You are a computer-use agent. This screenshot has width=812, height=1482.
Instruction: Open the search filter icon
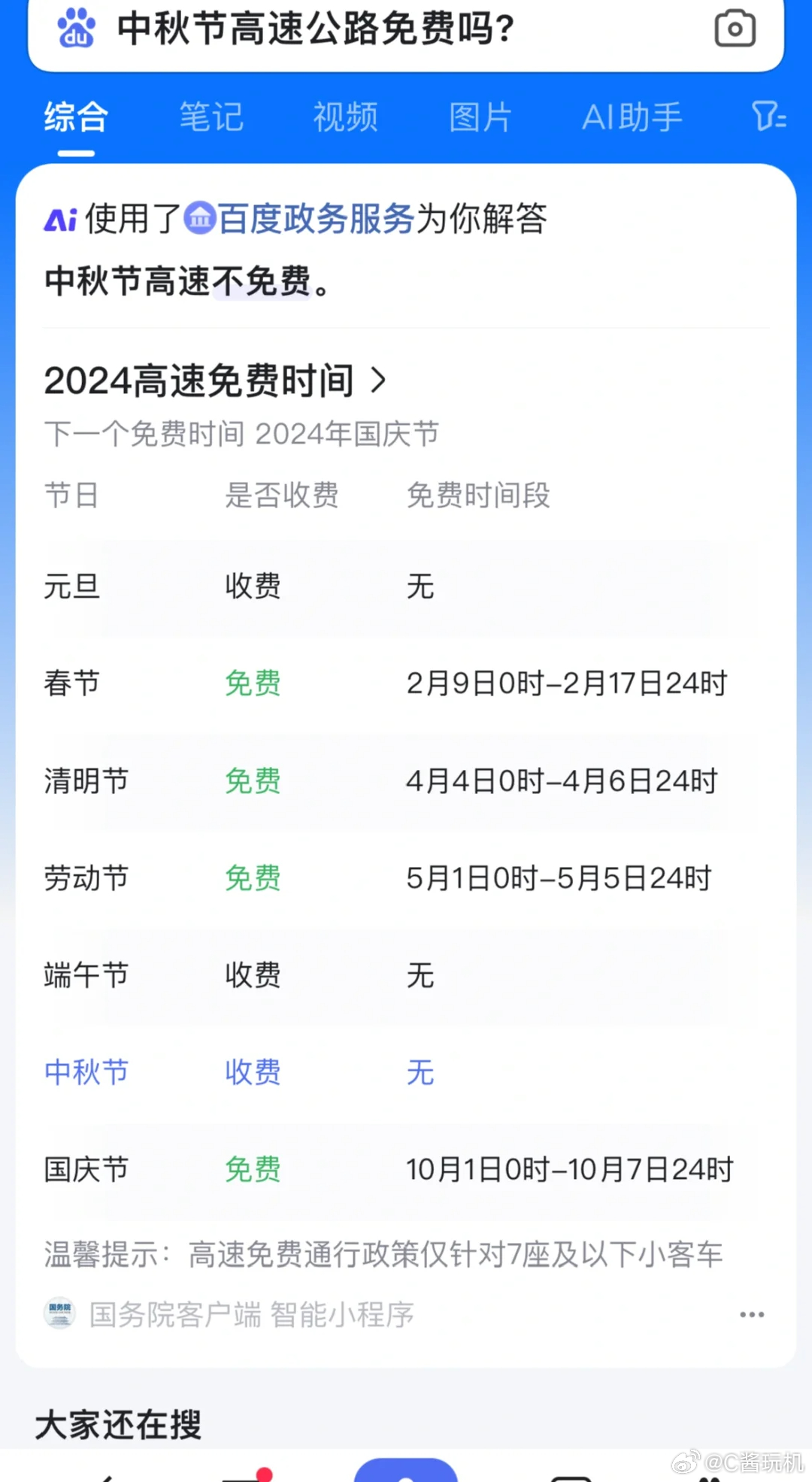coord(768,117)
